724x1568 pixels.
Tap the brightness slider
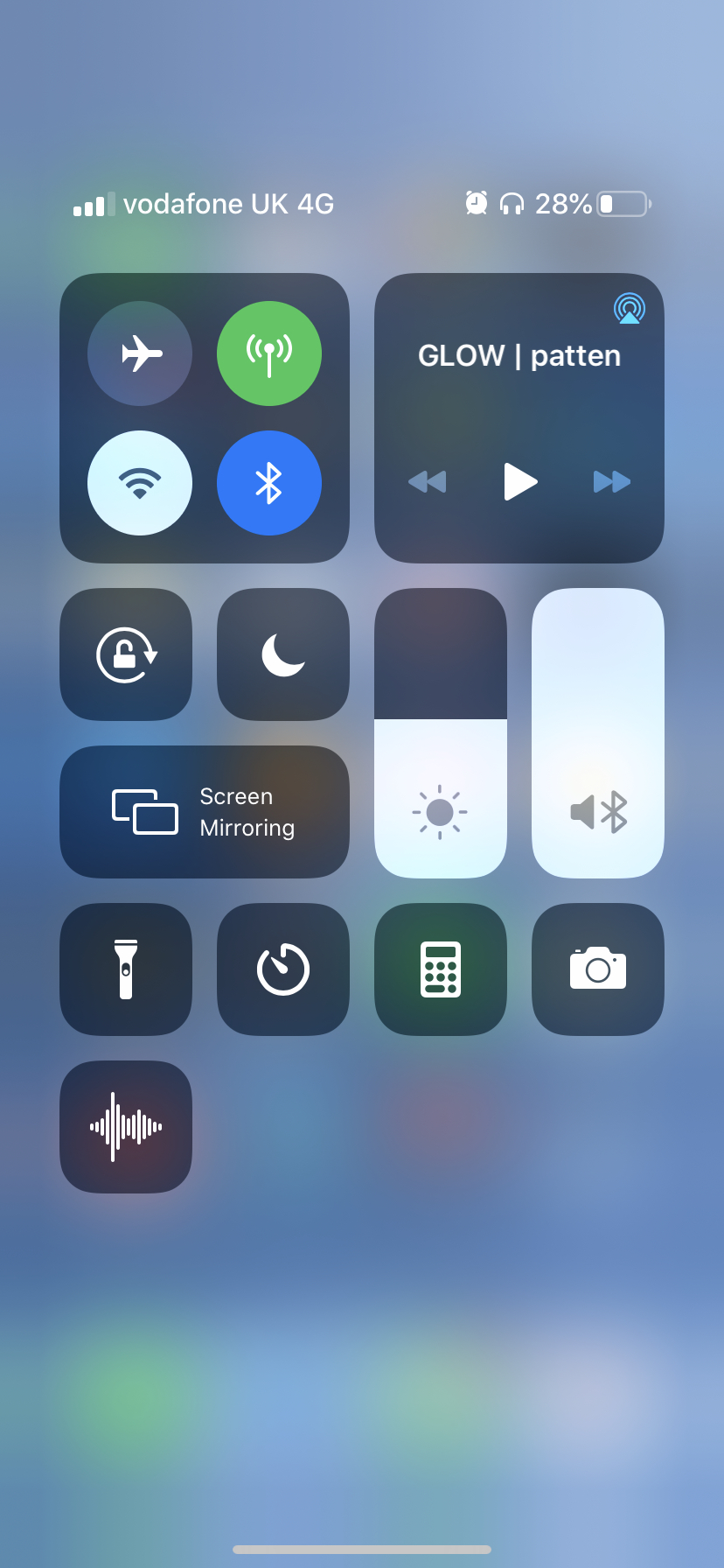[441, 733]
